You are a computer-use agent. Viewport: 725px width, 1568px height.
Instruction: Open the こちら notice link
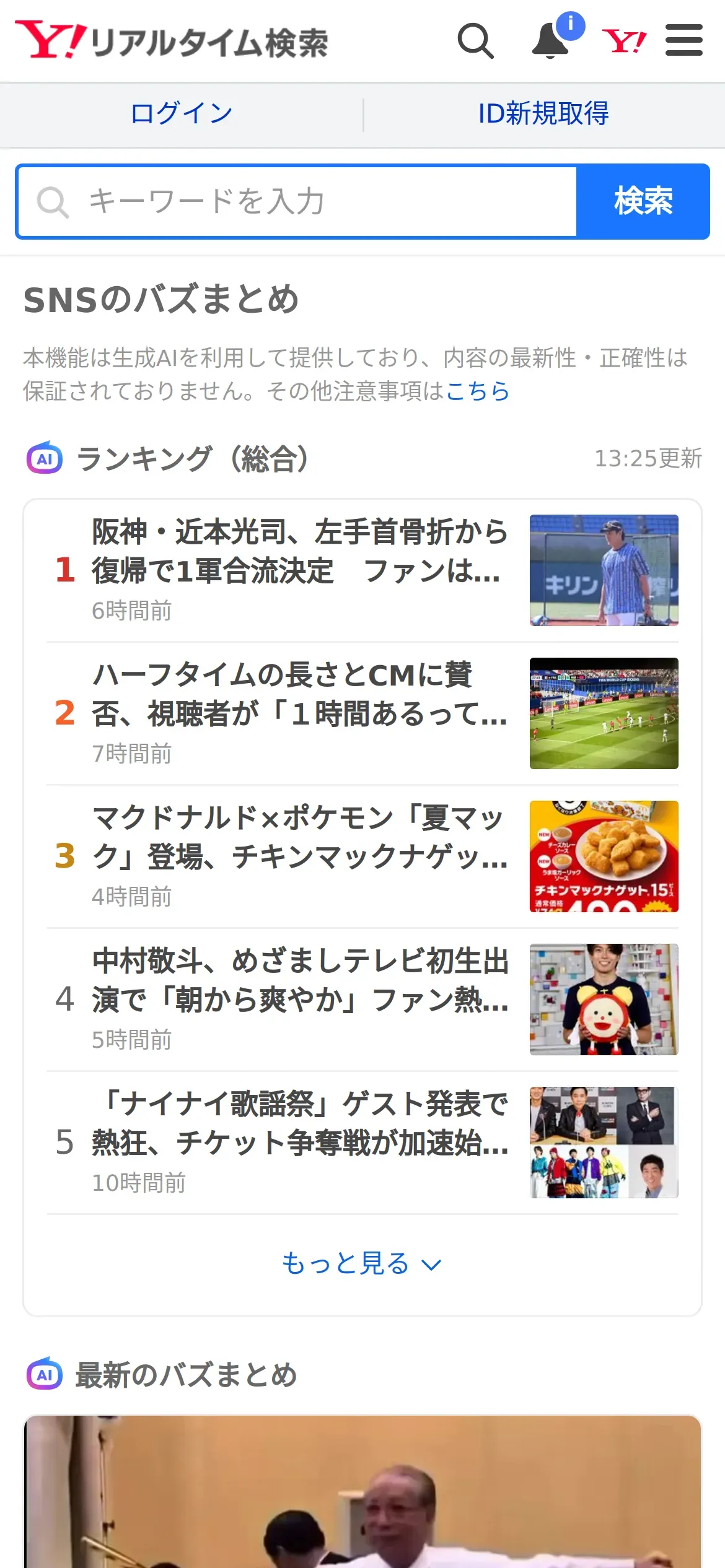tap(478, 391)
